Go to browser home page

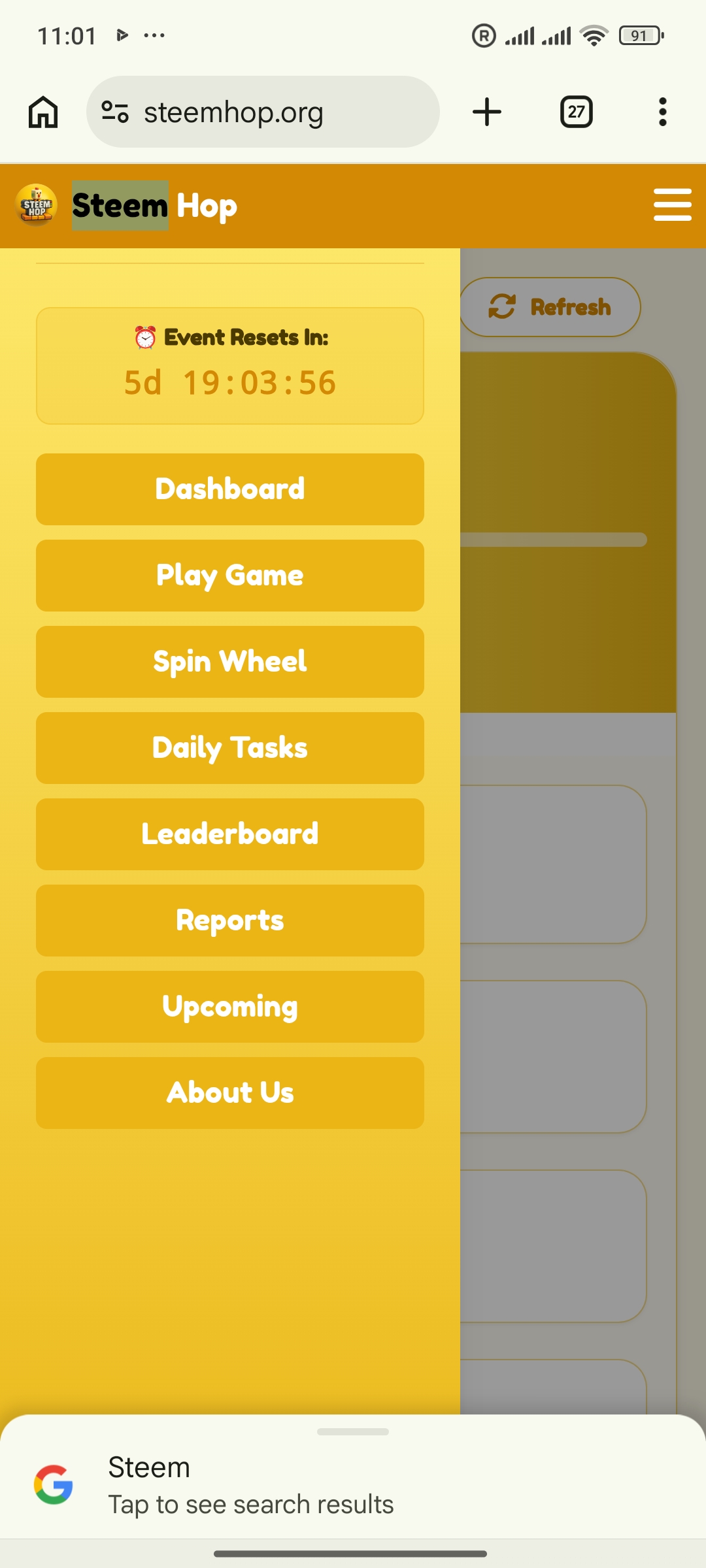click(43, 112)
